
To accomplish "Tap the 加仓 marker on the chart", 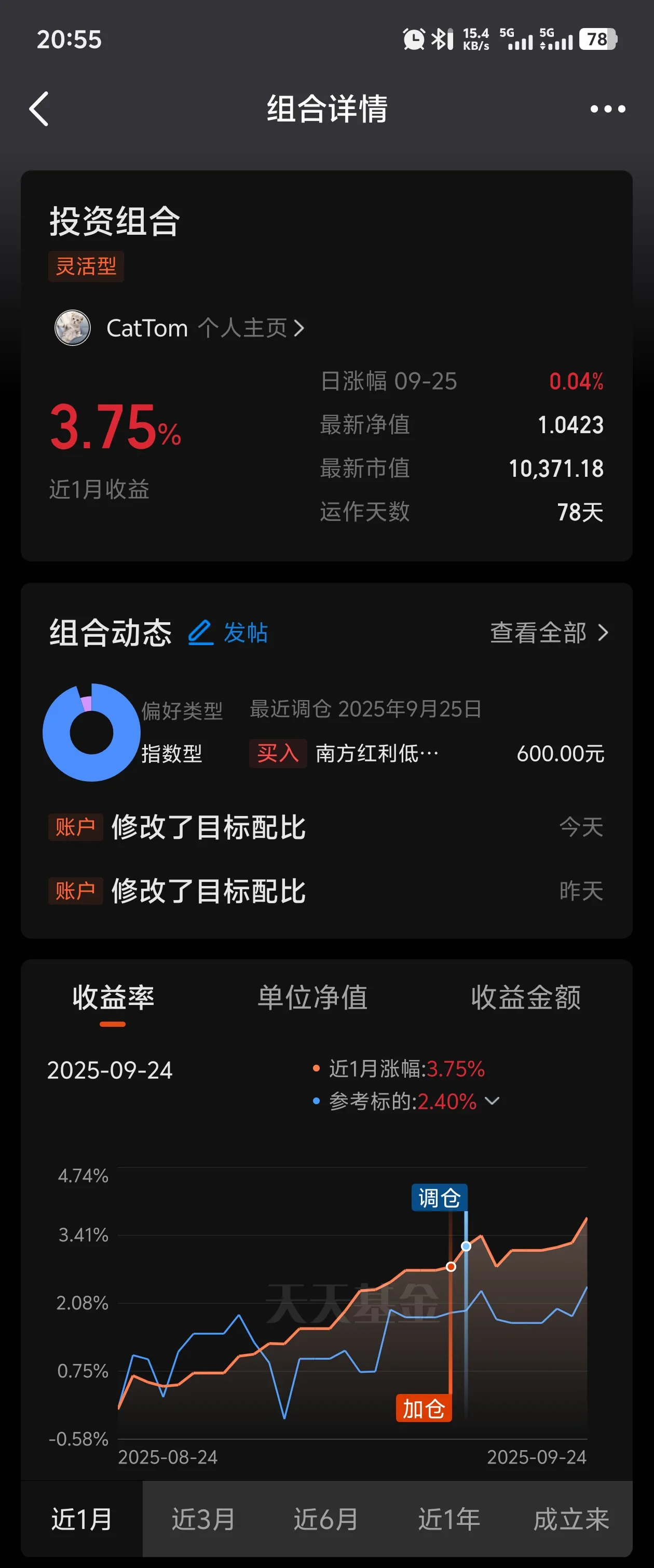I will pos(424,1409).
